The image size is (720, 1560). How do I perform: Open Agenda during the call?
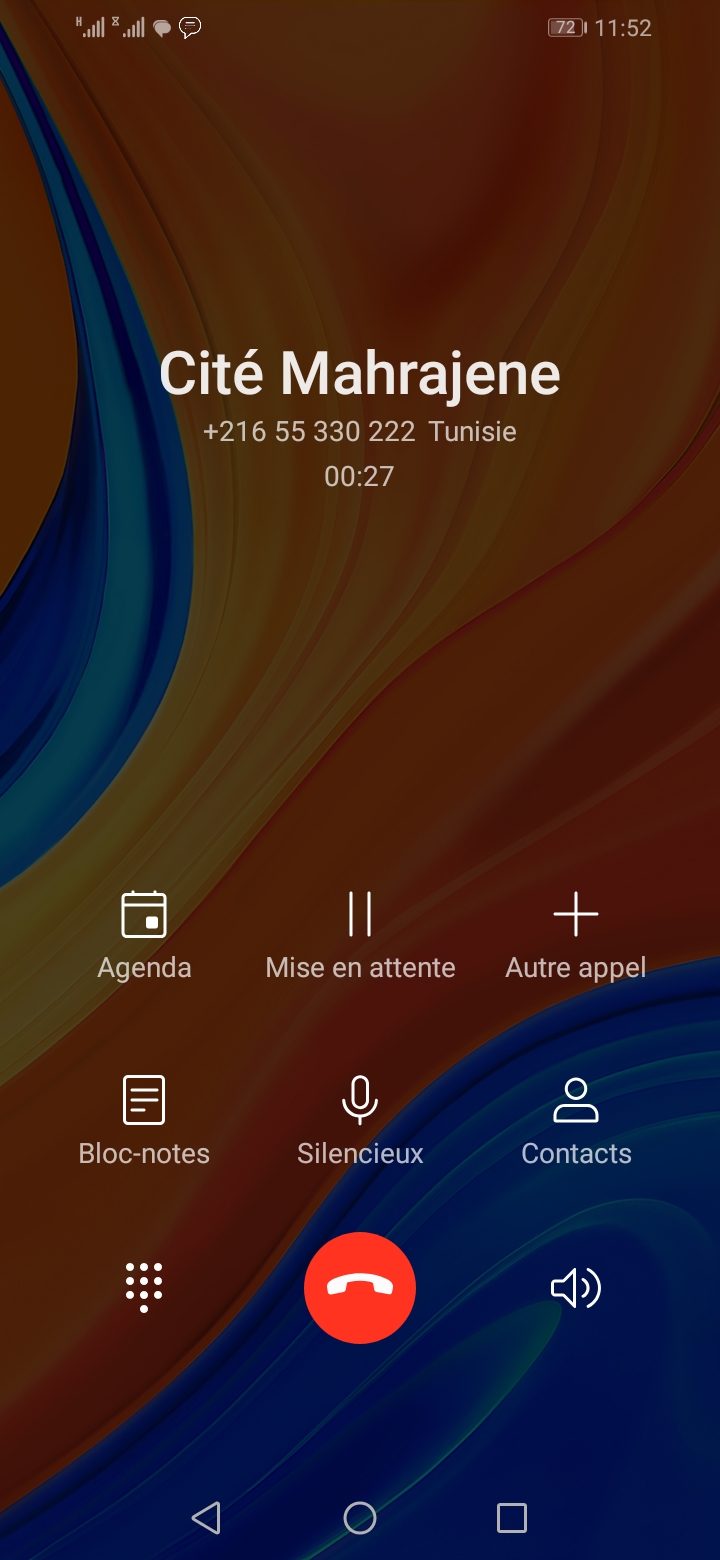point(144,934)
